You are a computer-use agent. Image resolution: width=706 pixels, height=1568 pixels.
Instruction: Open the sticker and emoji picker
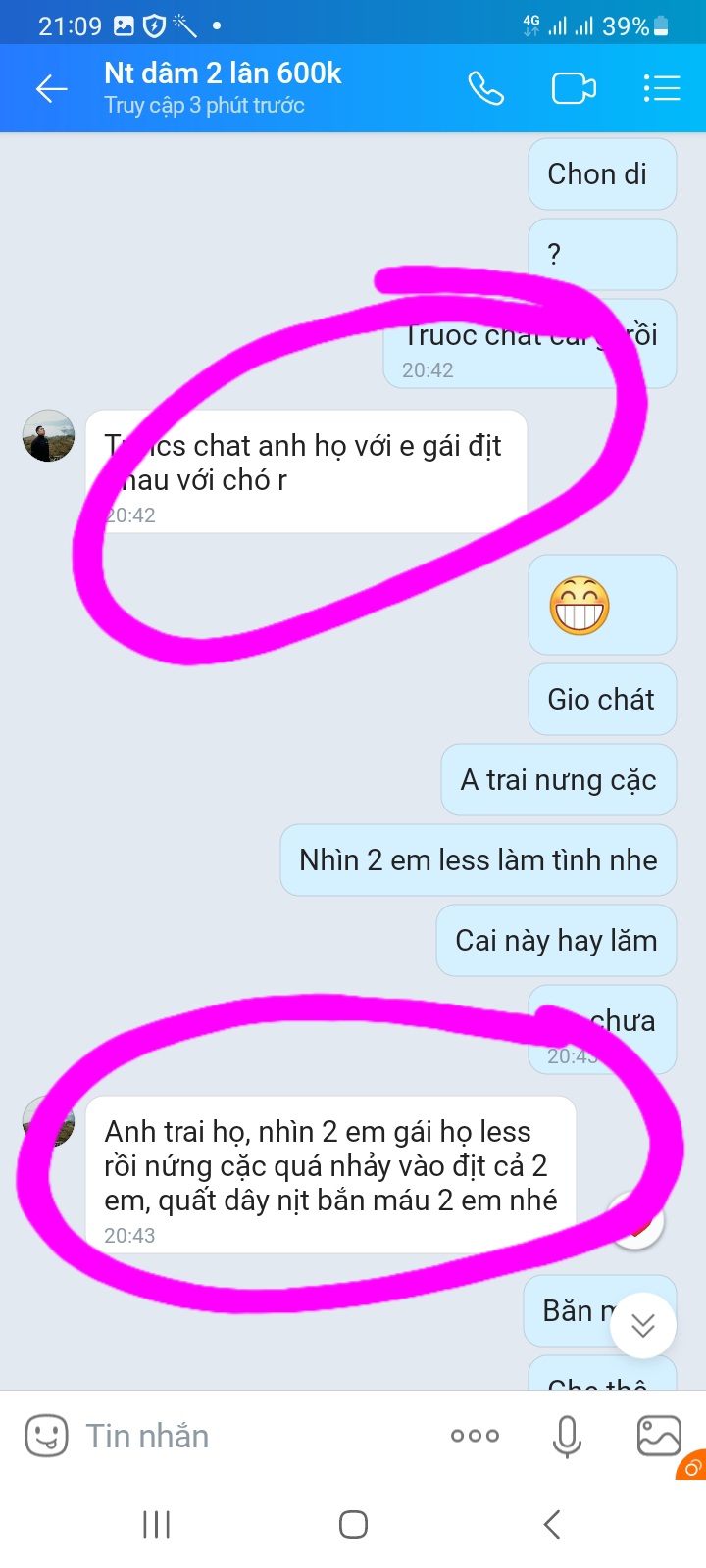coord(46,1437)
